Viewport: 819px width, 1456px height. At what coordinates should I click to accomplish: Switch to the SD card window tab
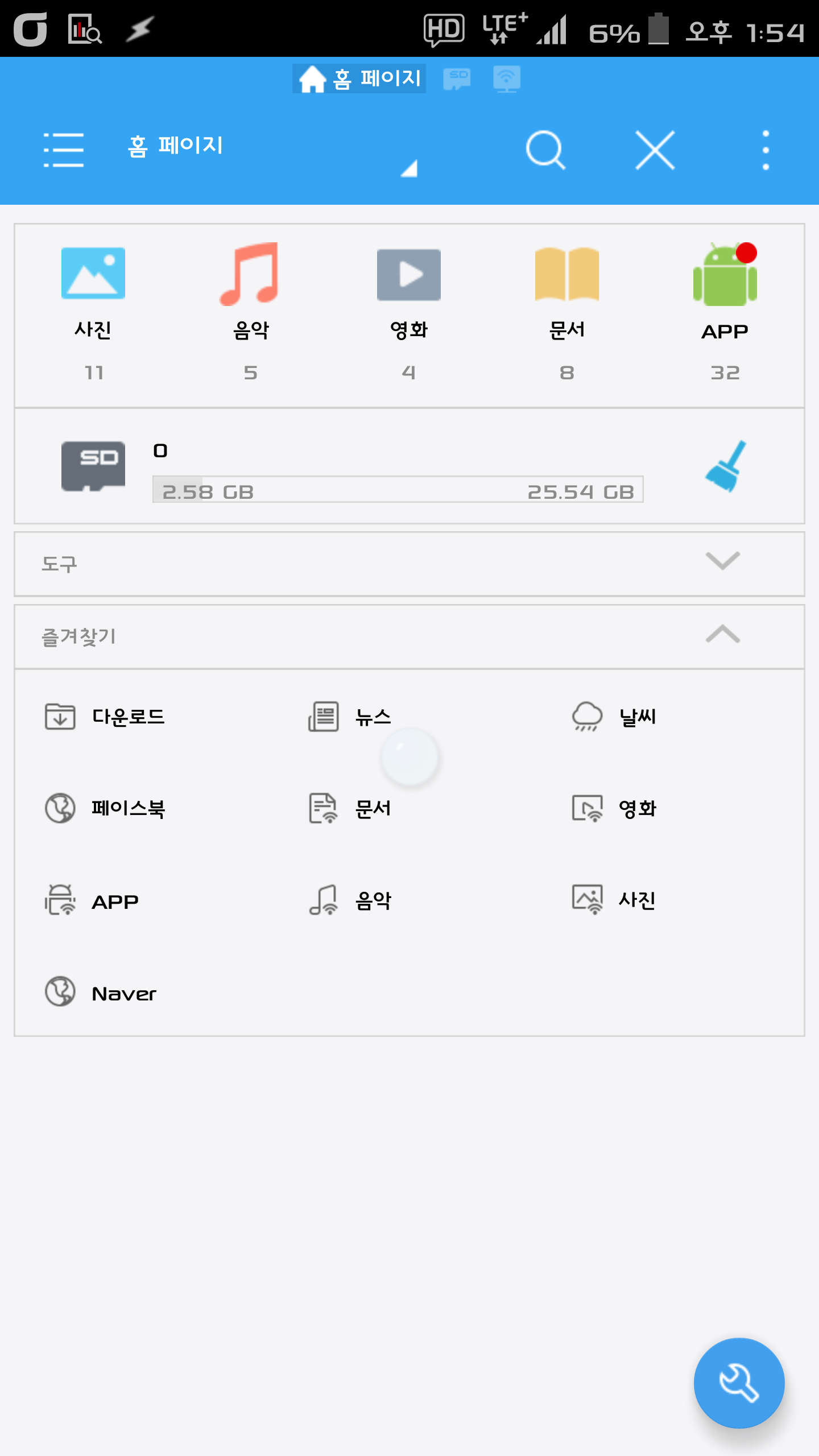pyautogui.click(x=457, y=78)
